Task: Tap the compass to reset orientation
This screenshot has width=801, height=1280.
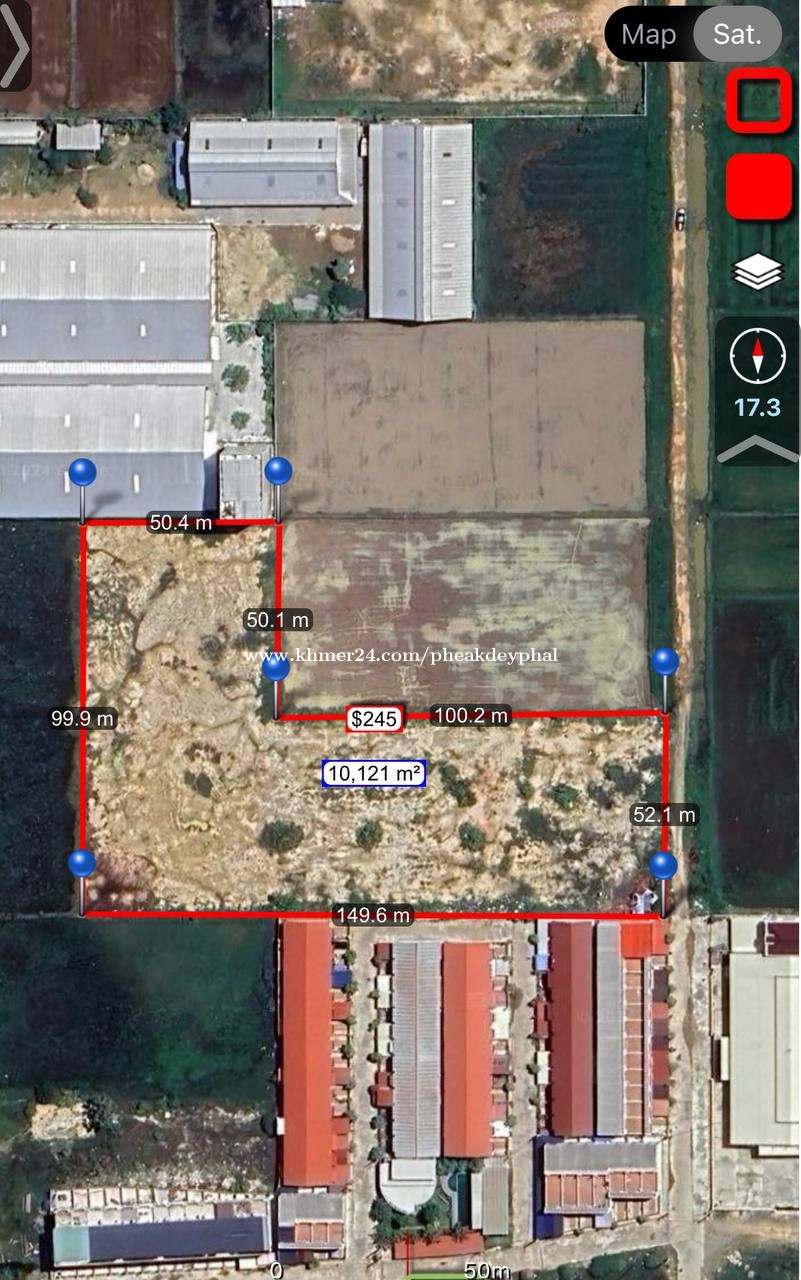Action: pyautogui.click(x=757, y=356)
